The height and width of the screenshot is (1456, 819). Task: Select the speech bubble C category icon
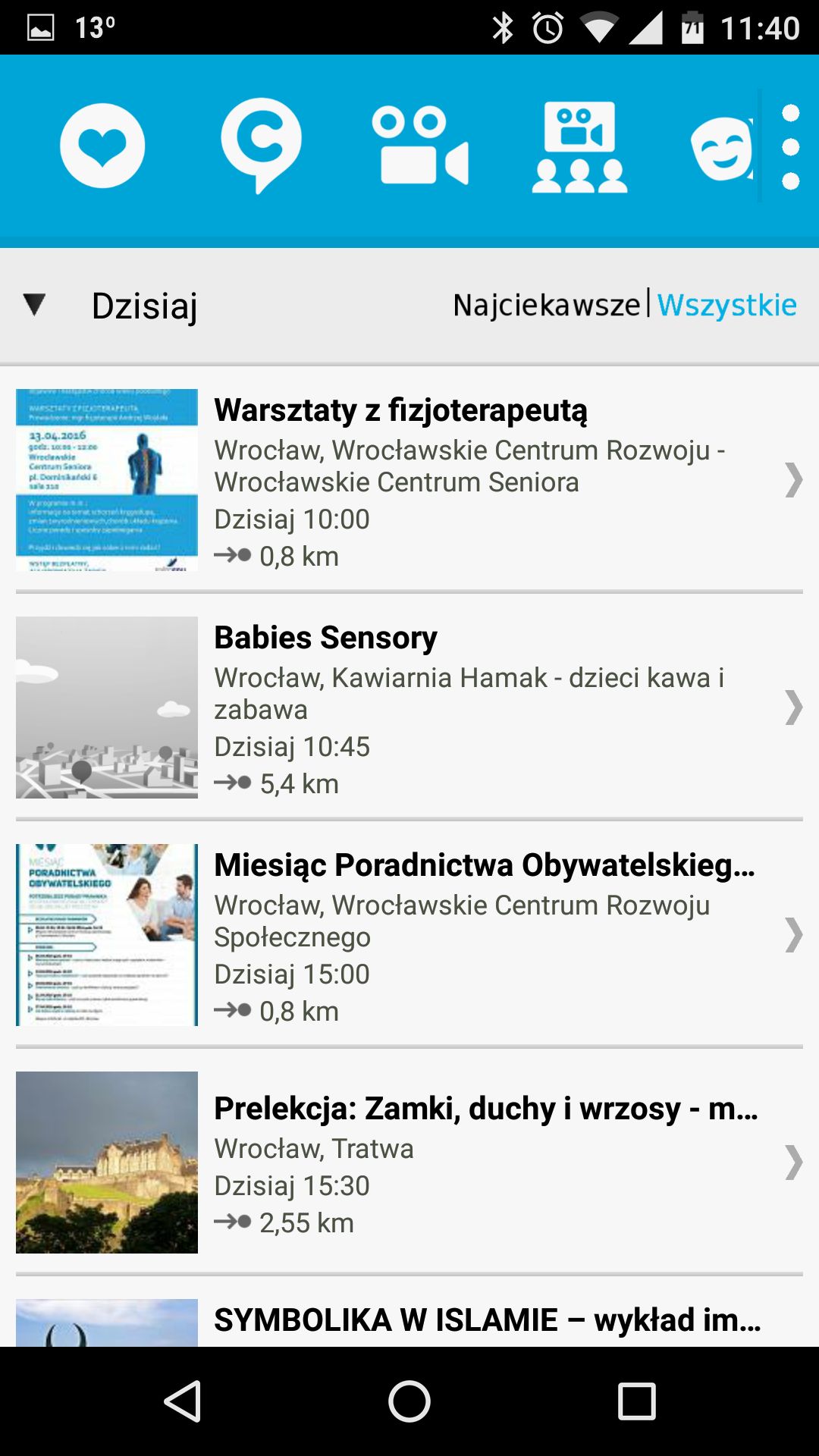261,146
